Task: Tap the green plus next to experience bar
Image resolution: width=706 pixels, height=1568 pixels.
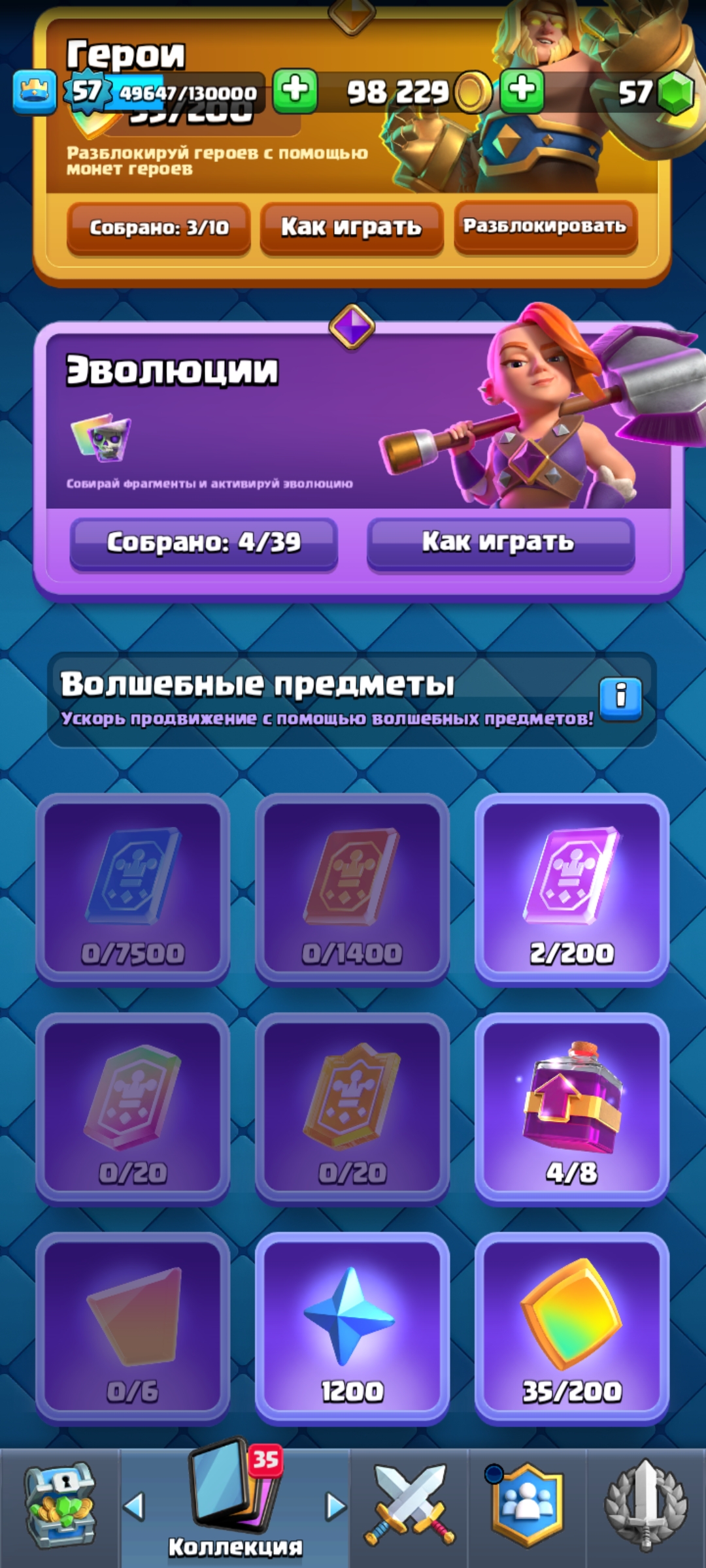Action: click(x=295, y=90)
